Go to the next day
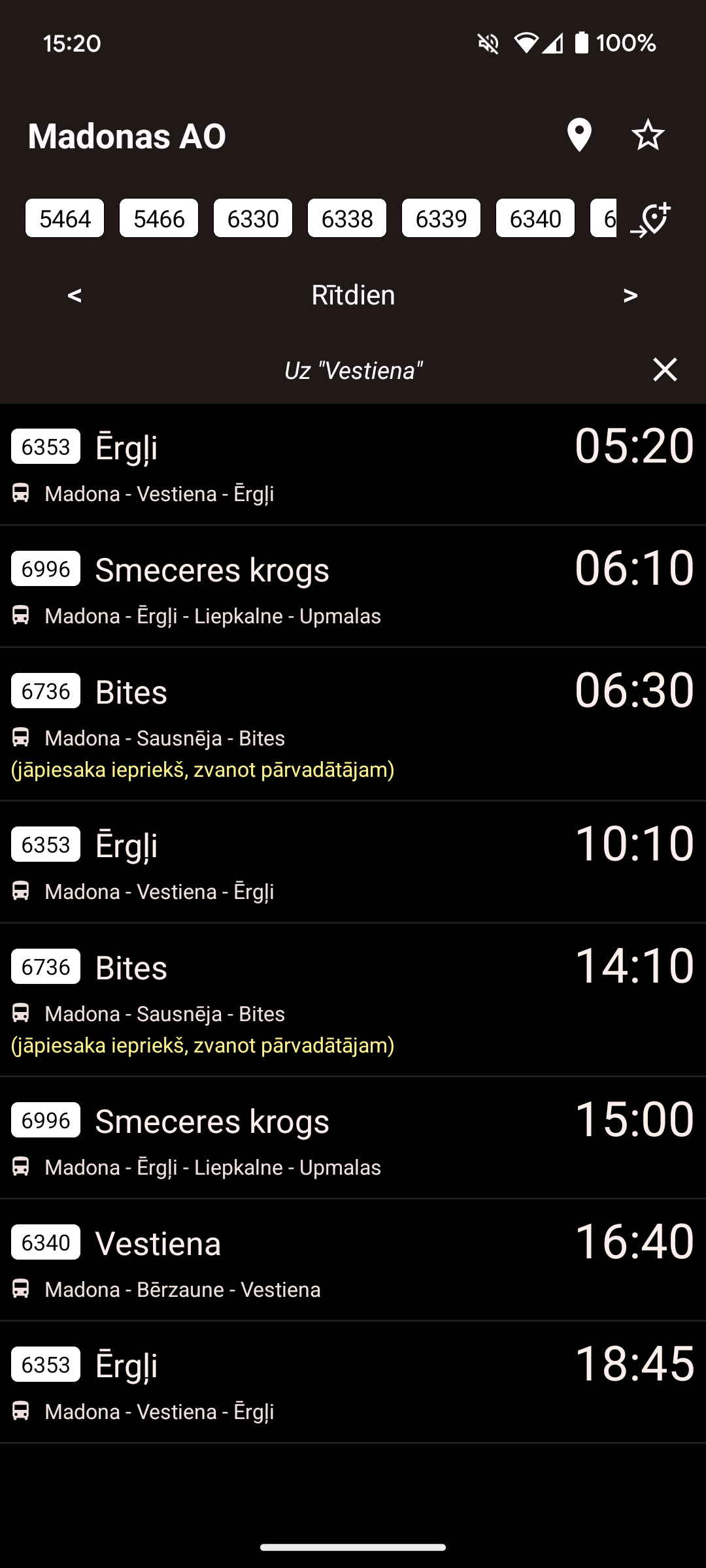 [x=630, y=295]
